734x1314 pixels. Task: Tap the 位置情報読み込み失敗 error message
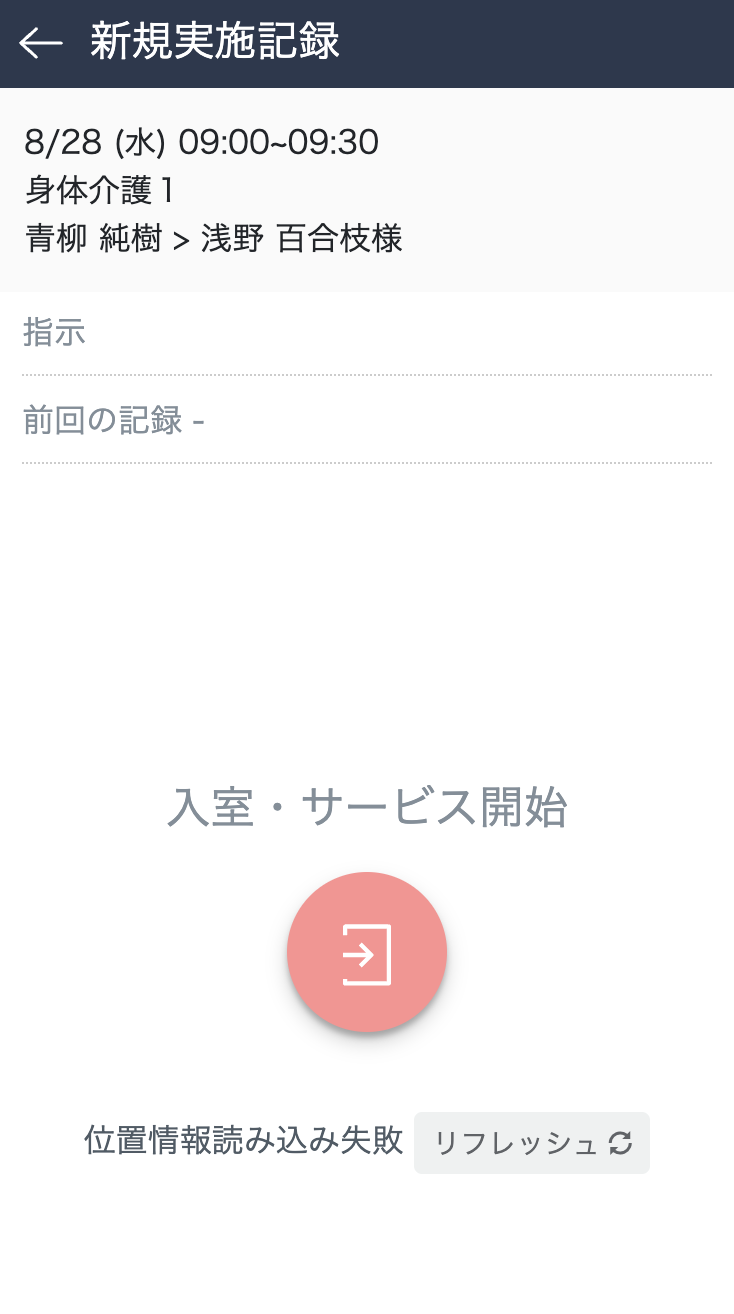click(x=245, y=1143)
